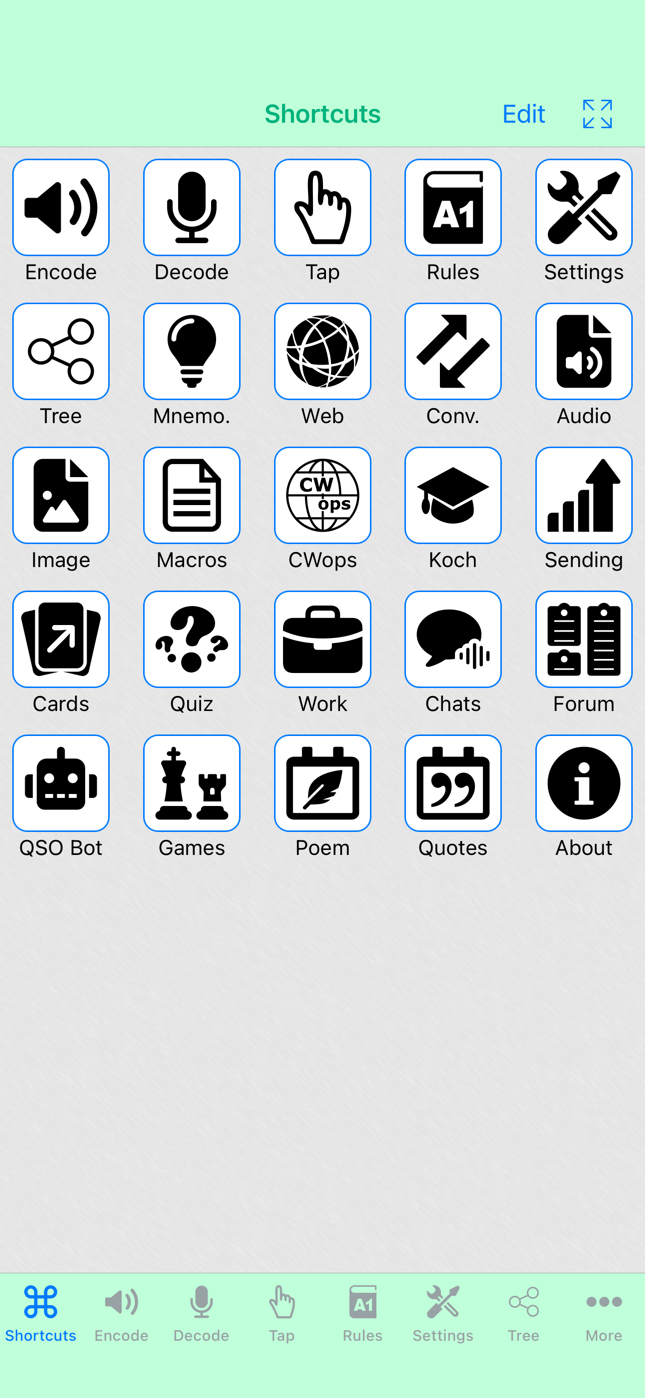Tap Edit to rearrange shortcuts
This screenshot has height=1398, width=645.
(x=523, y=114)
